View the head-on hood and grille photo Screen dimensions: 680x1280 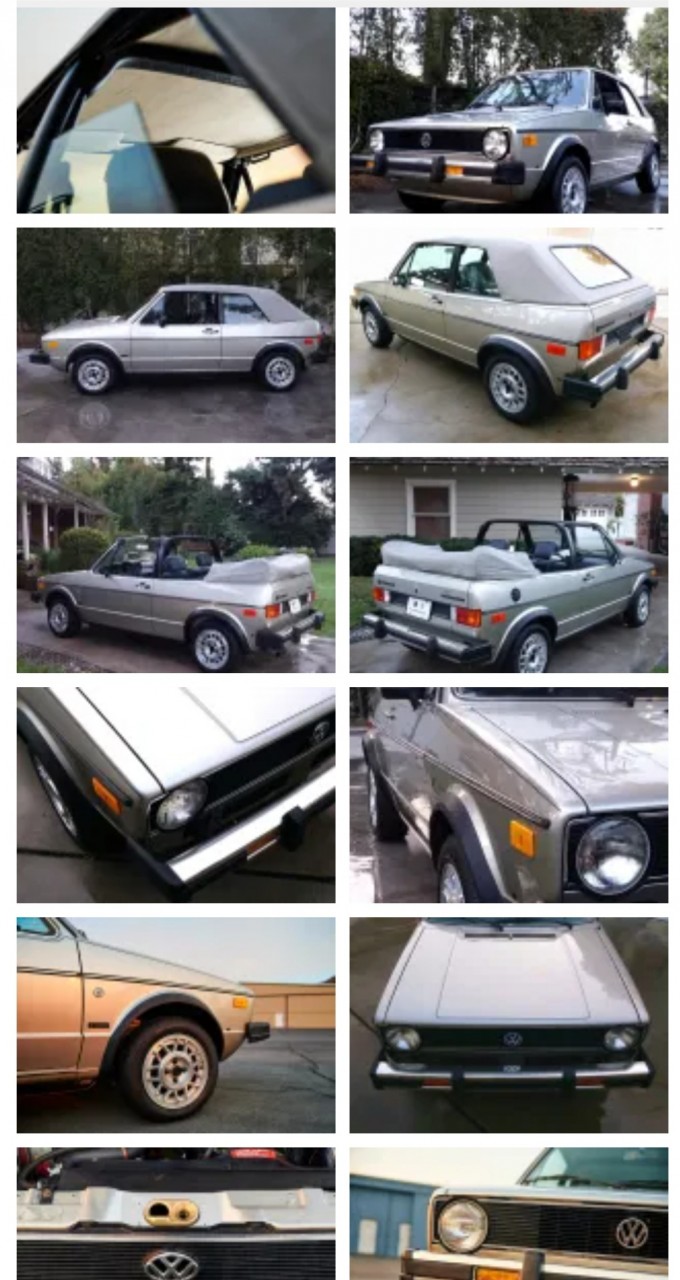click(508, 1025)
